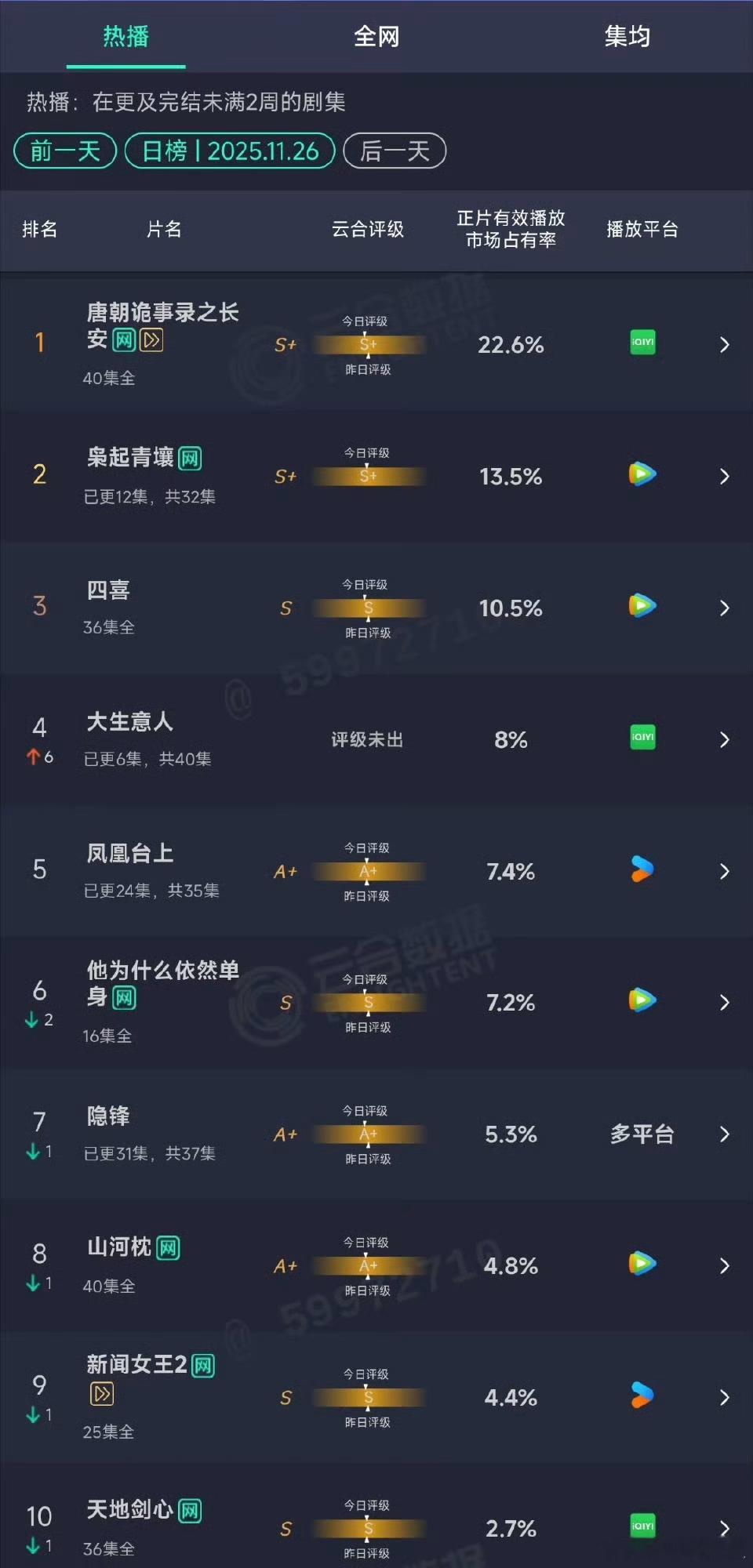
Task: Open the 集均 tab
Action: click(627, 36)
